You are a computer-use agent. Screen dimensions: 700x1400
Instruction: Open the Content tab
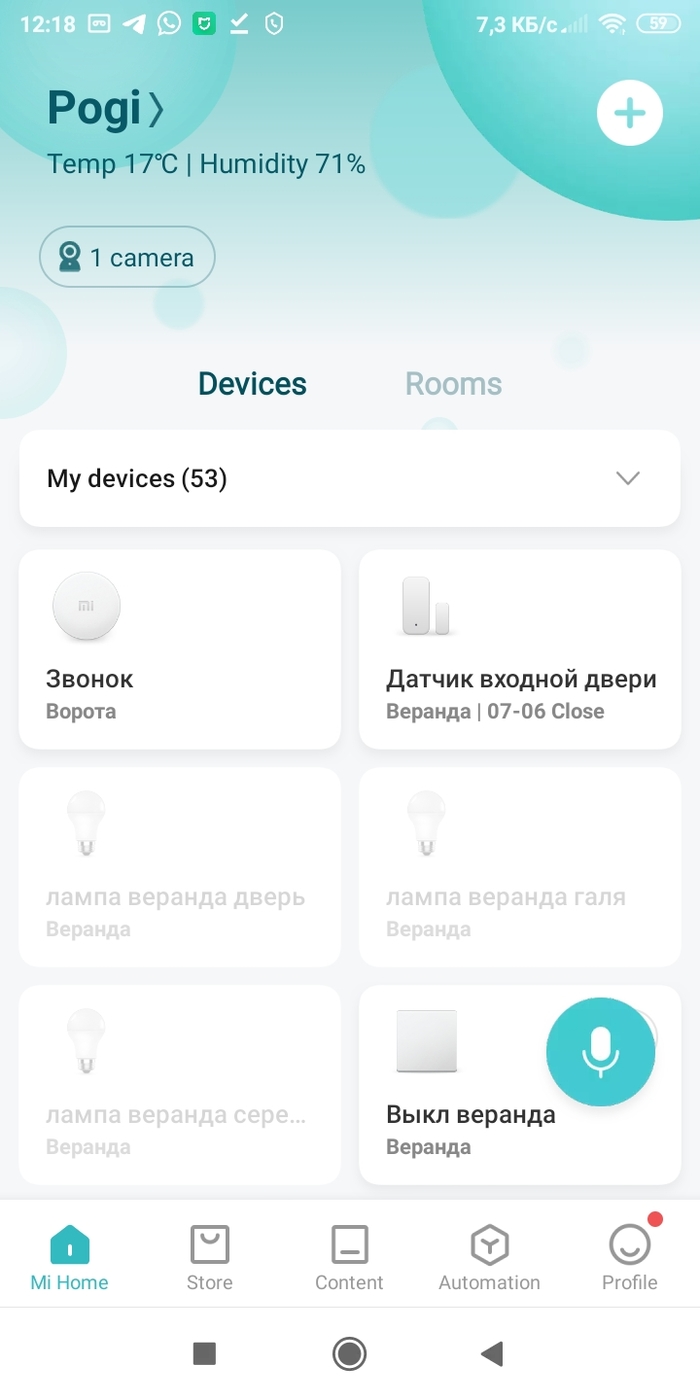(x=349, y=1258)
